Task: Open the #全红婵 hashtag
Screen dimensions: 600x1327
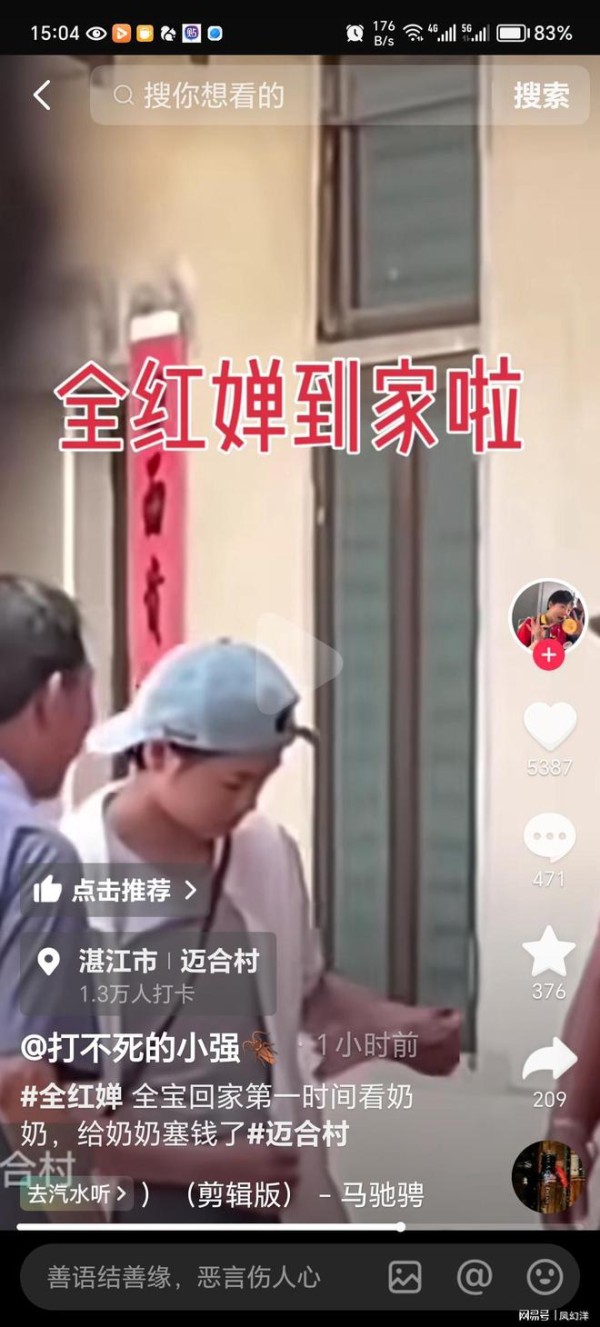Action: tap(71, 1097)
